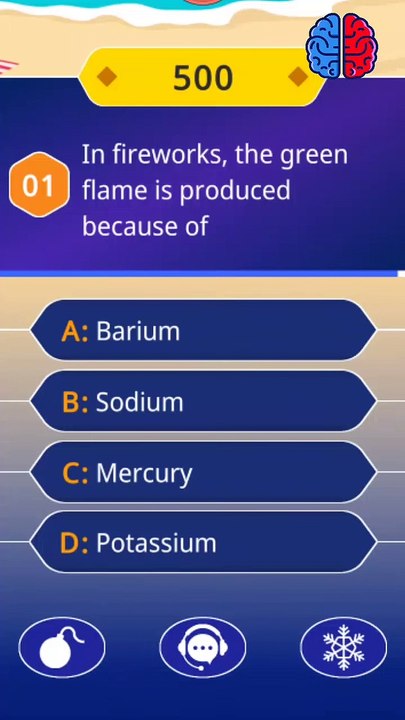Activate the snowflake freeze lifeline
Viewport: 405px width, 720px height.
tap(343, 647)
